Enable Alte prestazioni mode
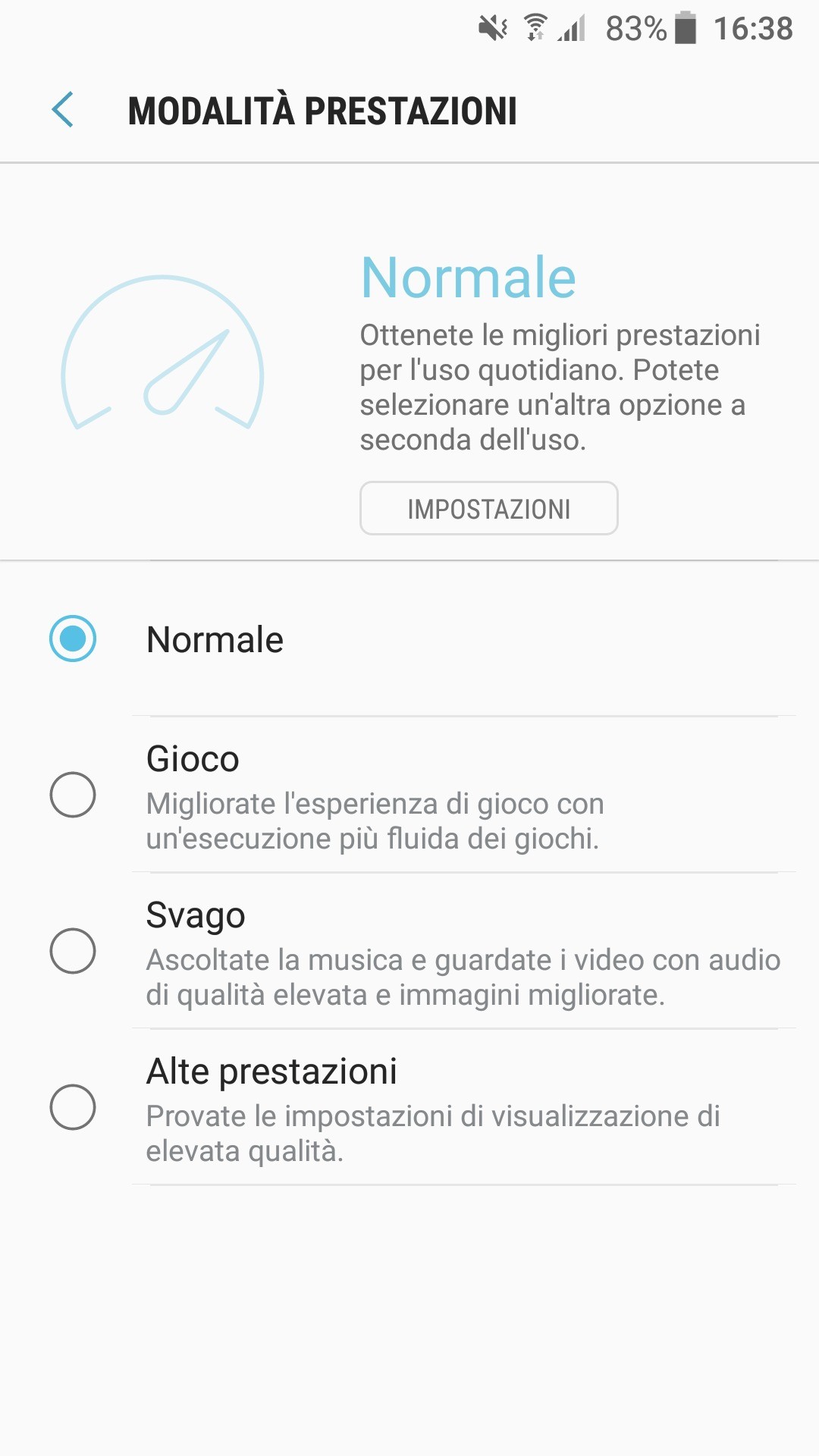 click(73, 1107)
